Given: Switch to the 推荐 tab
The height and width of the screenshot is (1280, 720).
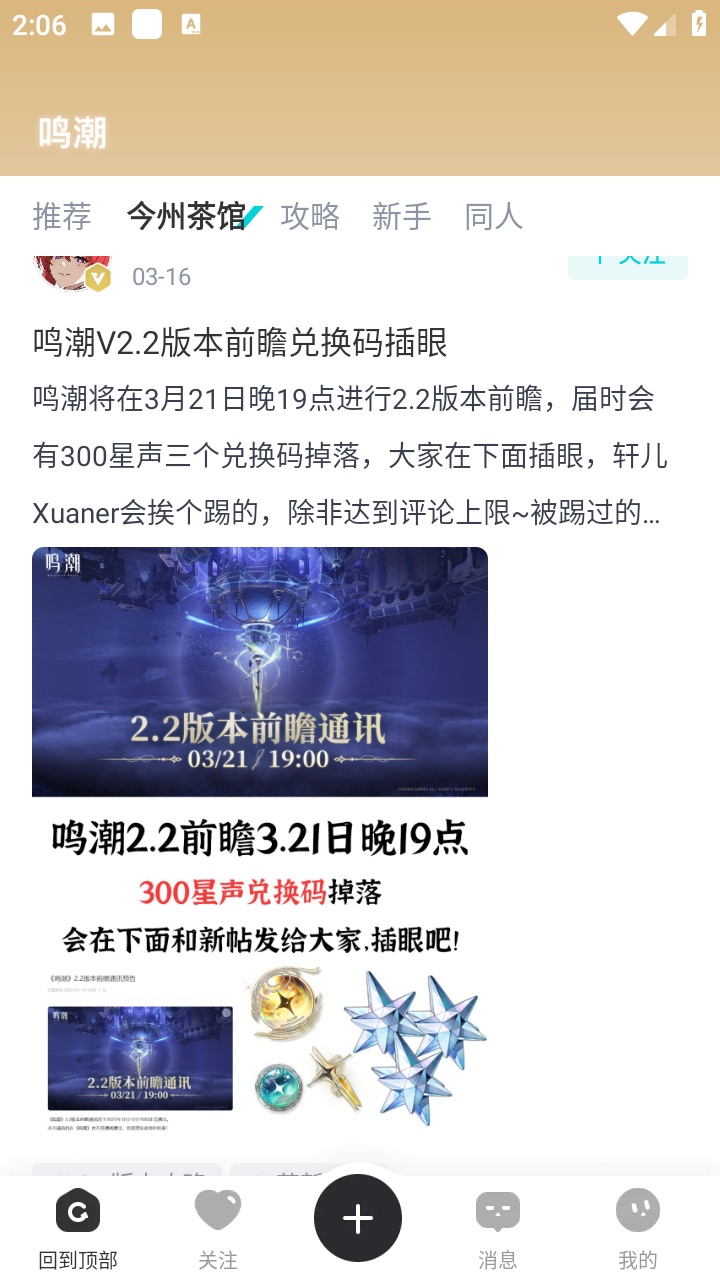Looking at the screenshot, I should pyautogui.click(x=61, y=216).
